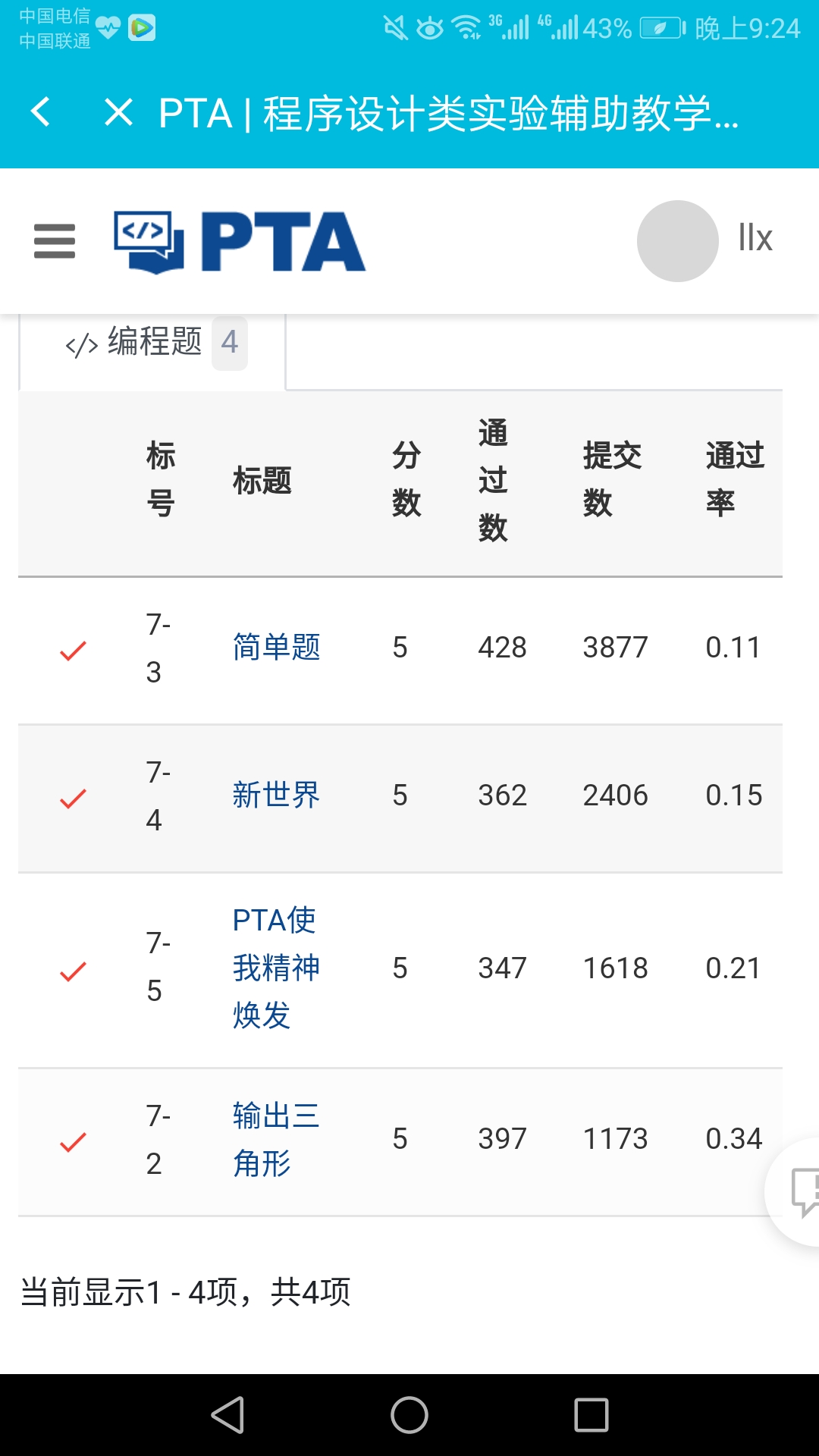The width and height of the screenshot is (819, 1456).
Task: Open the PTA home logo
Action: point(240,241)
